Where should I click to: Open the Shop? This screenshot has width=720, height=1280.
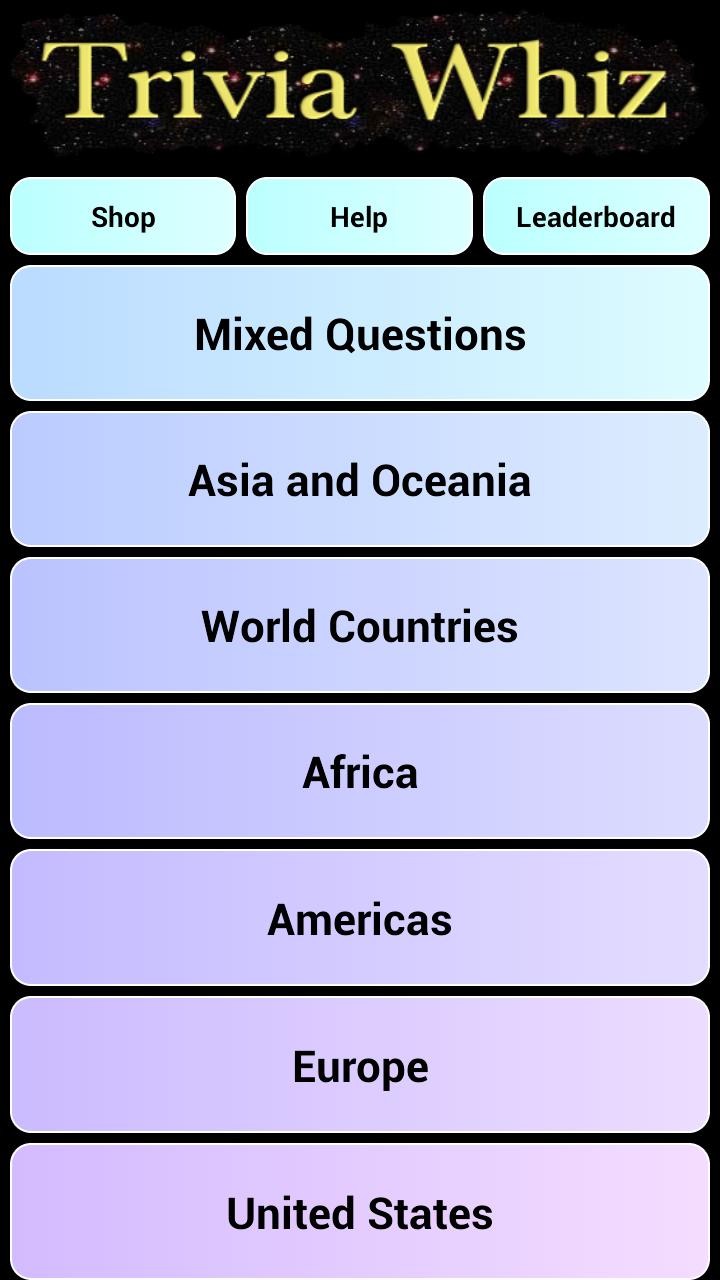point(123,217)
